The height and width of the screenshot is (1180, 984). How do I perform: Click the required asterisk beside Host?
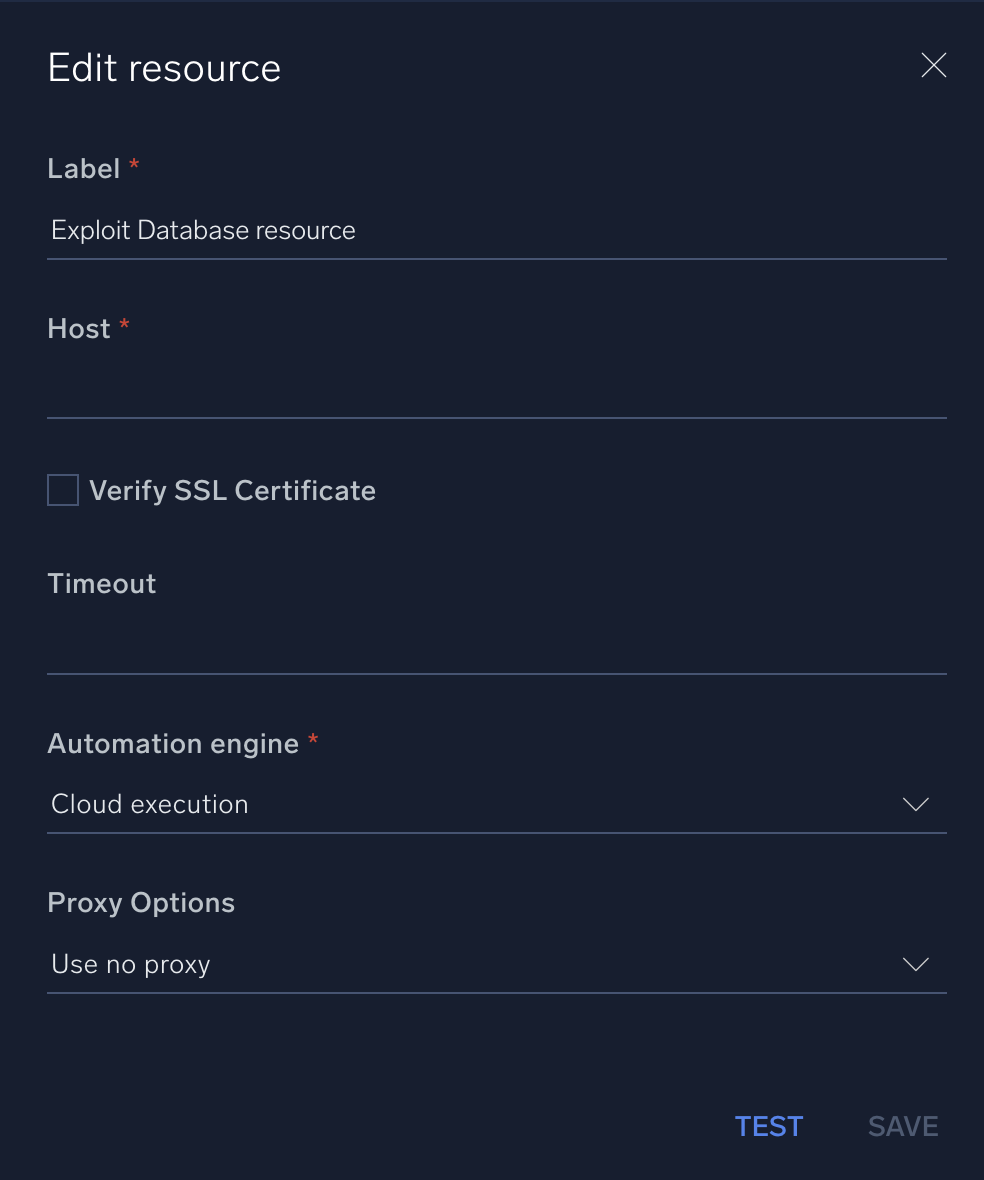[123, 323]
